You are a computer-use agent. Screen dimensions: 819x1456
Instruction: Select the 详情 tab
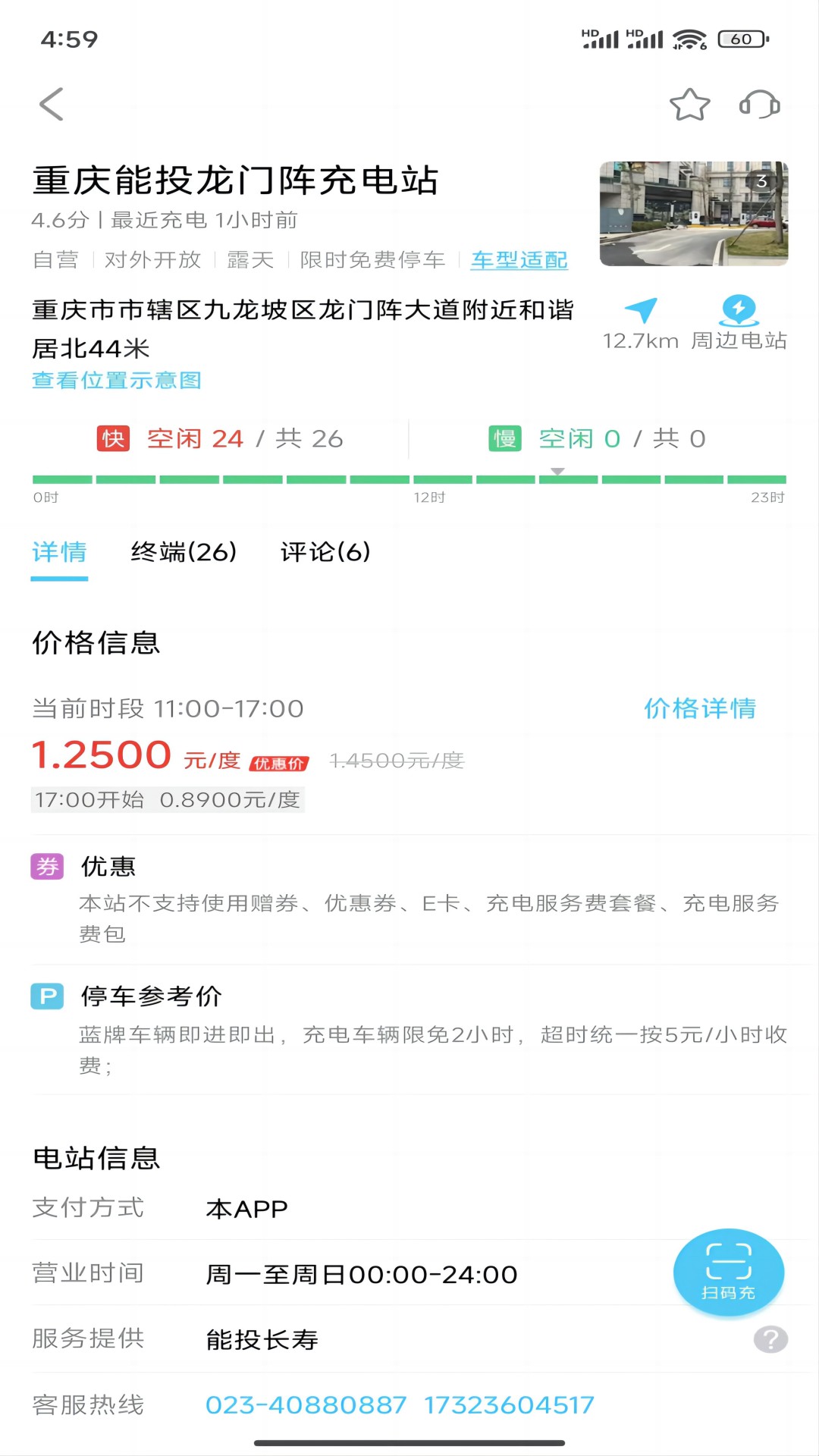coord(59,553)
